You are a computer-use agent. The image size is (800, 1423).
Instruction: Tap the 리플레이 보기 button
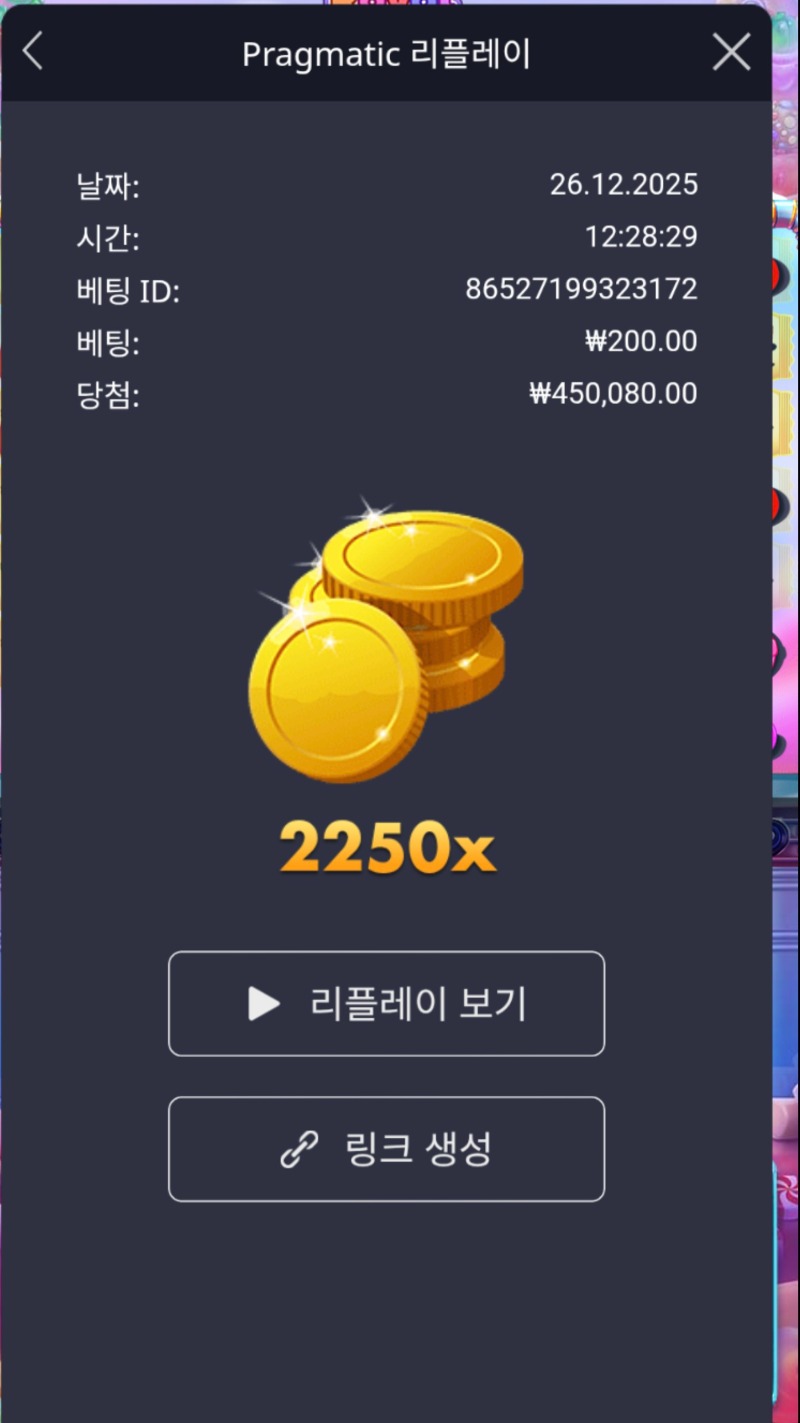click(386, 1003)
